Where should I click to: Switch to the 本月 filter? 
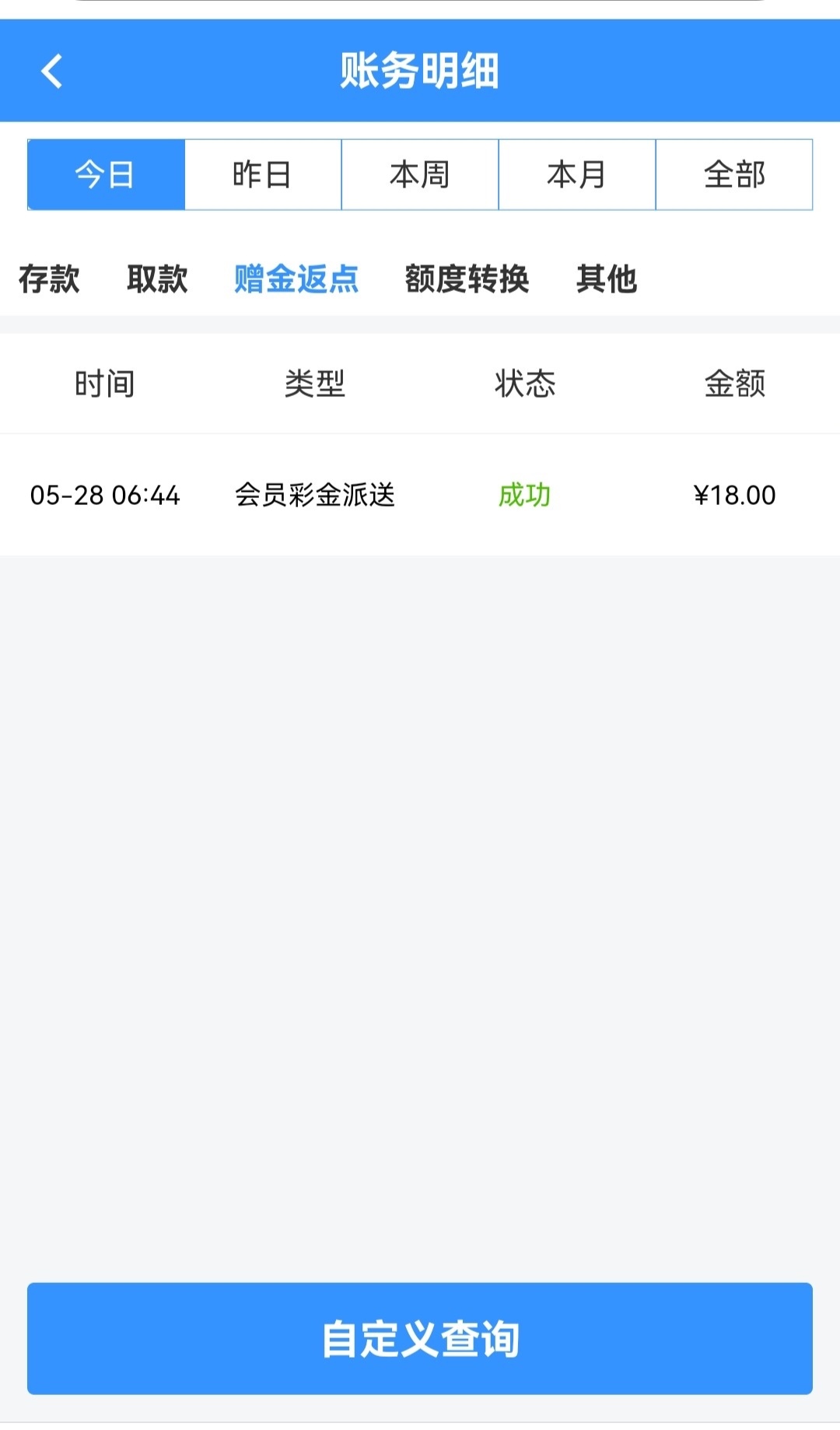[577, 175]
